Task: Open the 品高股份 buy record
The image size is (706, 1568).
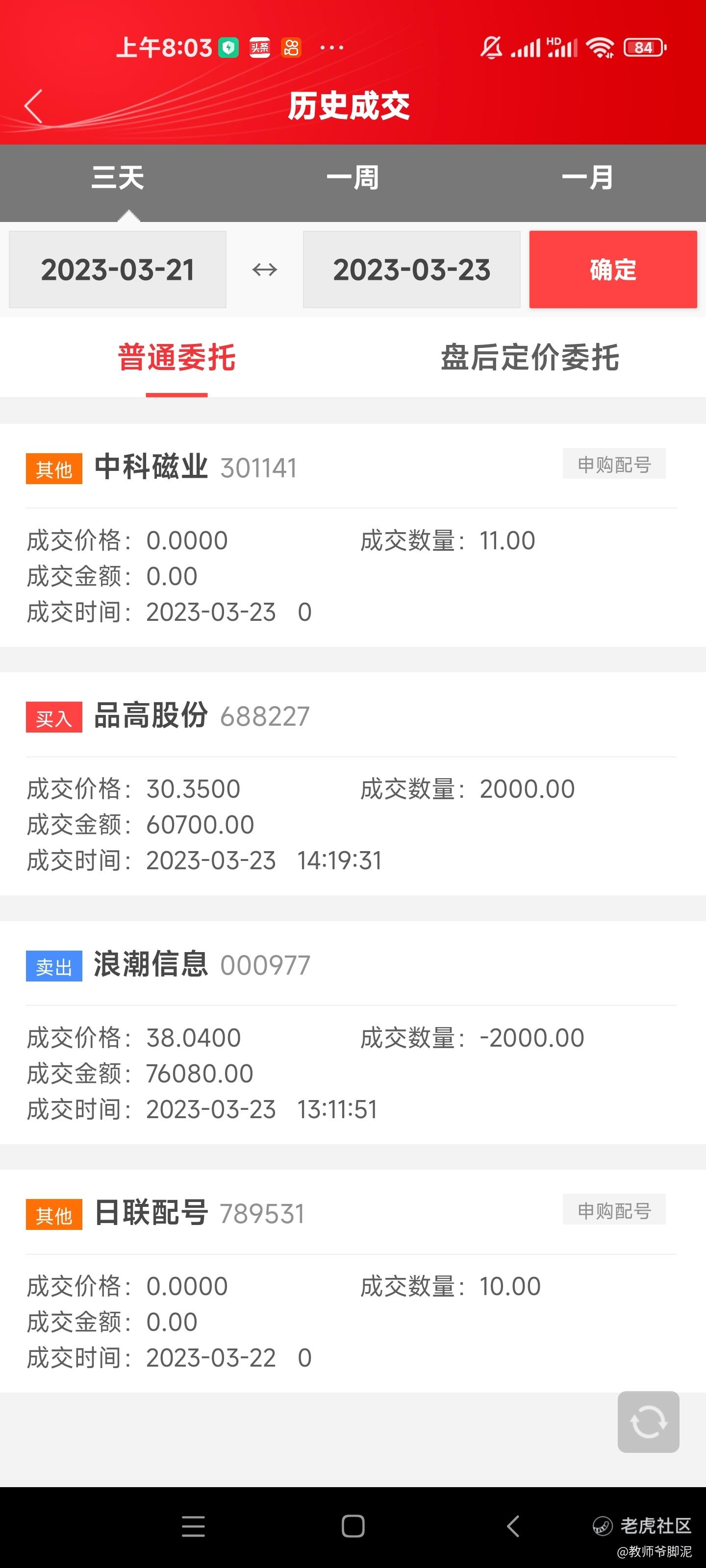Action: click(x=352, y=784)
